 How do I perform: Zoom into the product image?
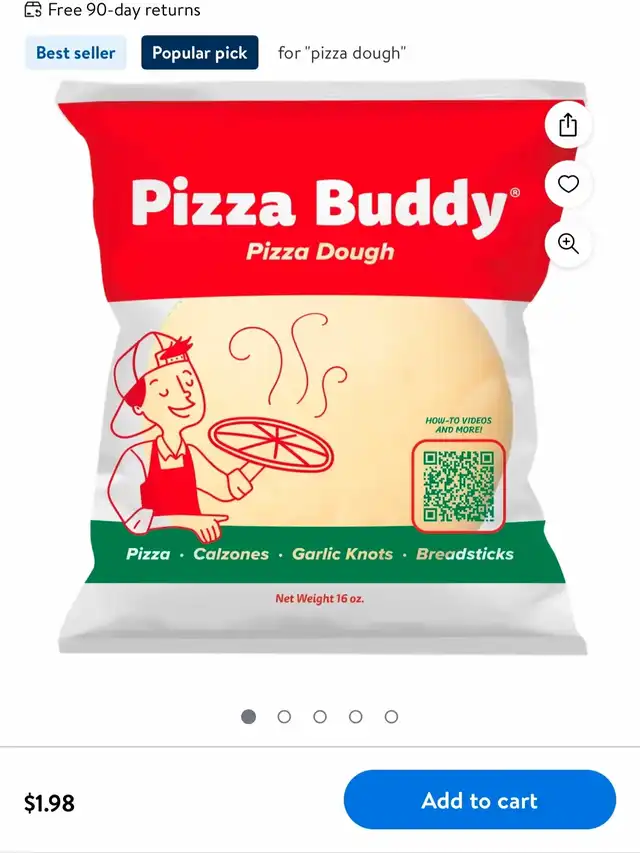point(568,244)
